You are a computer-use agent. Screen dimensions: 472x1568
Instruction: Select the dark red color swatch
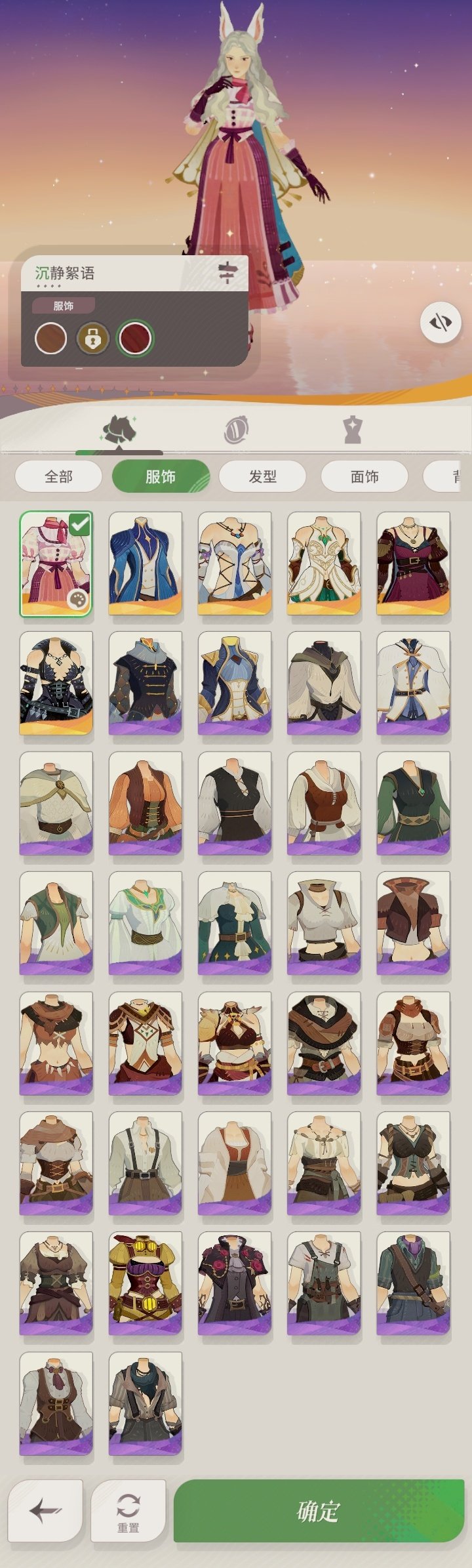(x=135, y=339)
